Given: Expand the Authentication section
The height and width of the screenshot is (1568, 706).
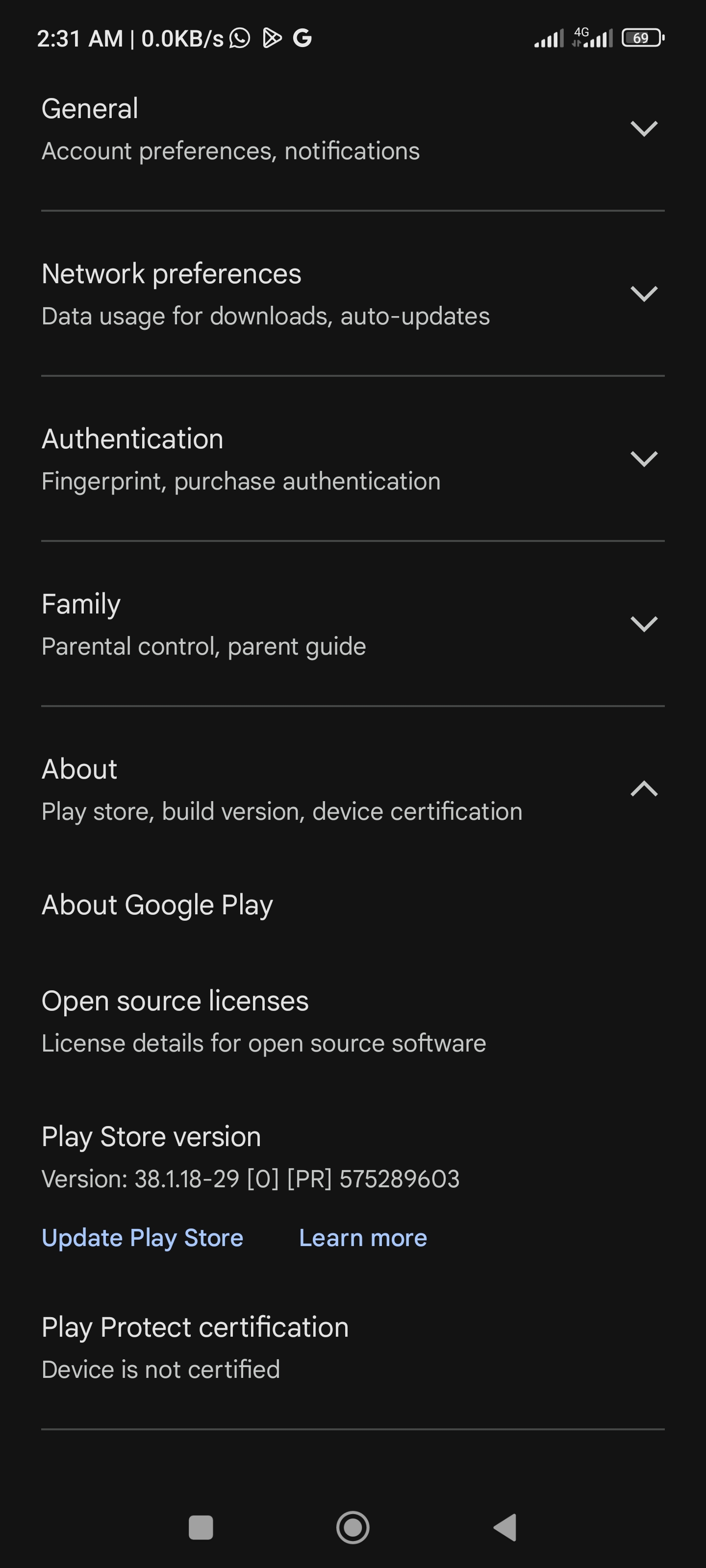Looking at the screenshot, I should 353,459.
